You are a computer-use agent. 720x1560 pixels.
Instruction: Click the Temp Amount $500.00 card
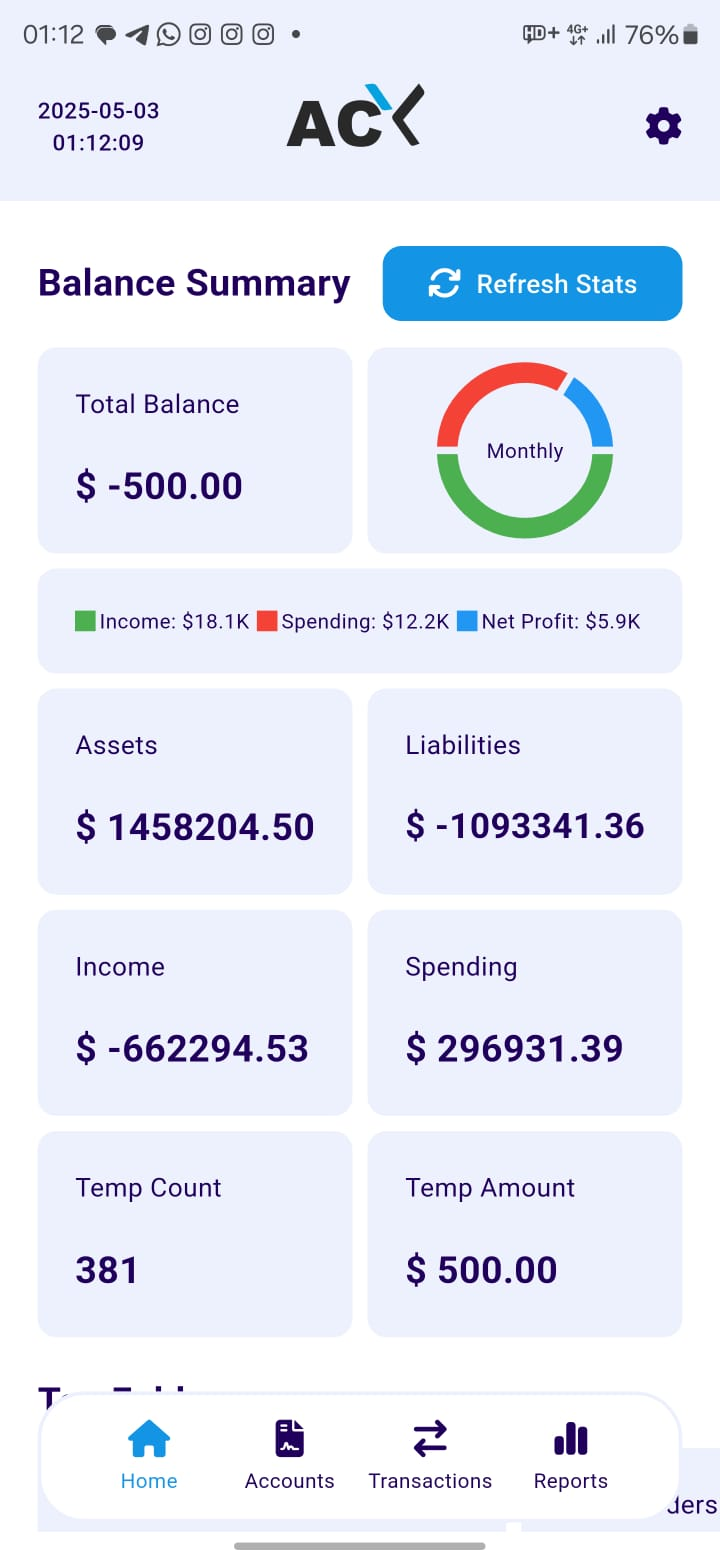click(x=524, y=1233)
